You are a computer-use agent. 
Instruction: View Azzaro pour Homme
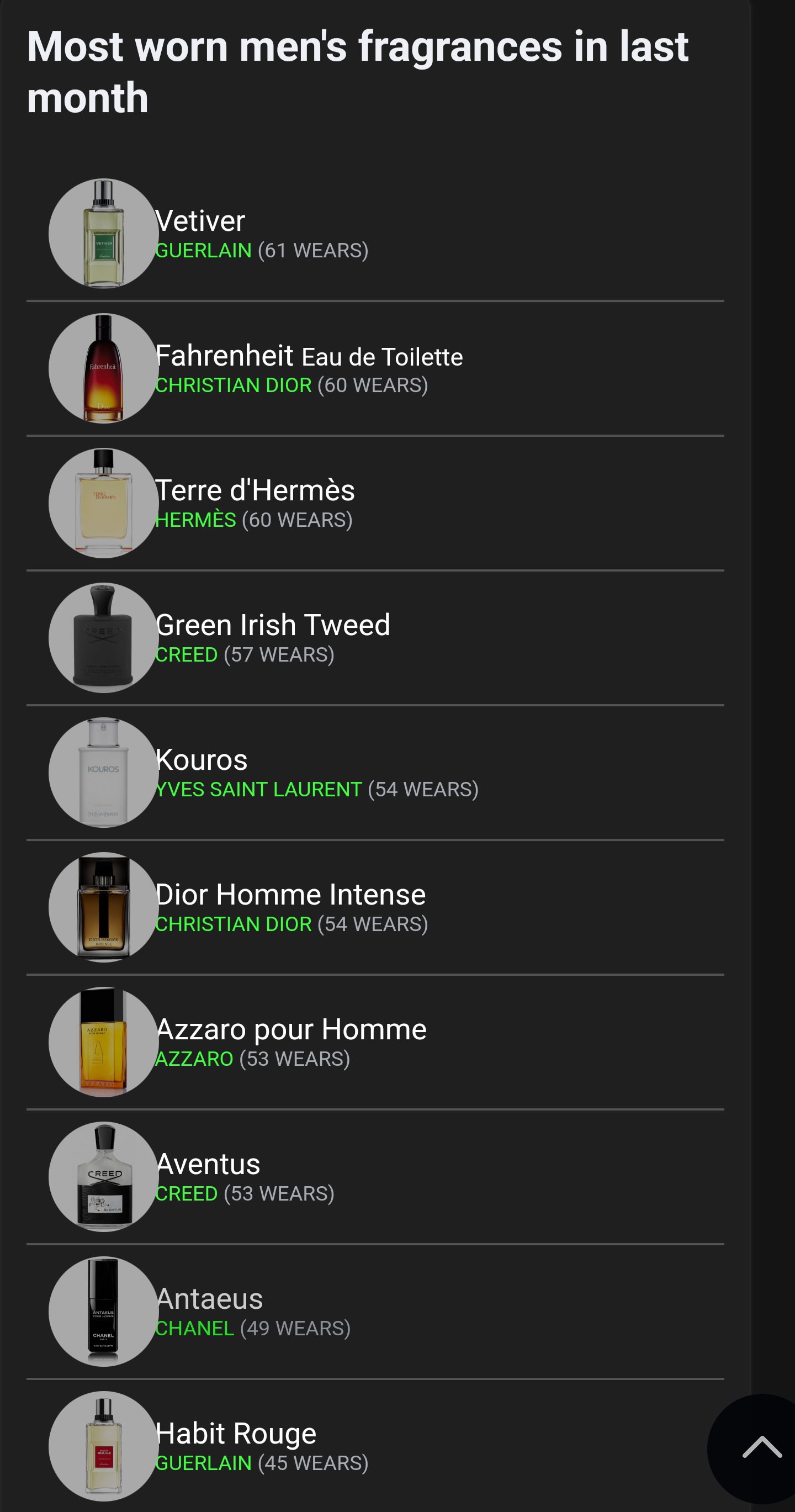(291, 1029)
